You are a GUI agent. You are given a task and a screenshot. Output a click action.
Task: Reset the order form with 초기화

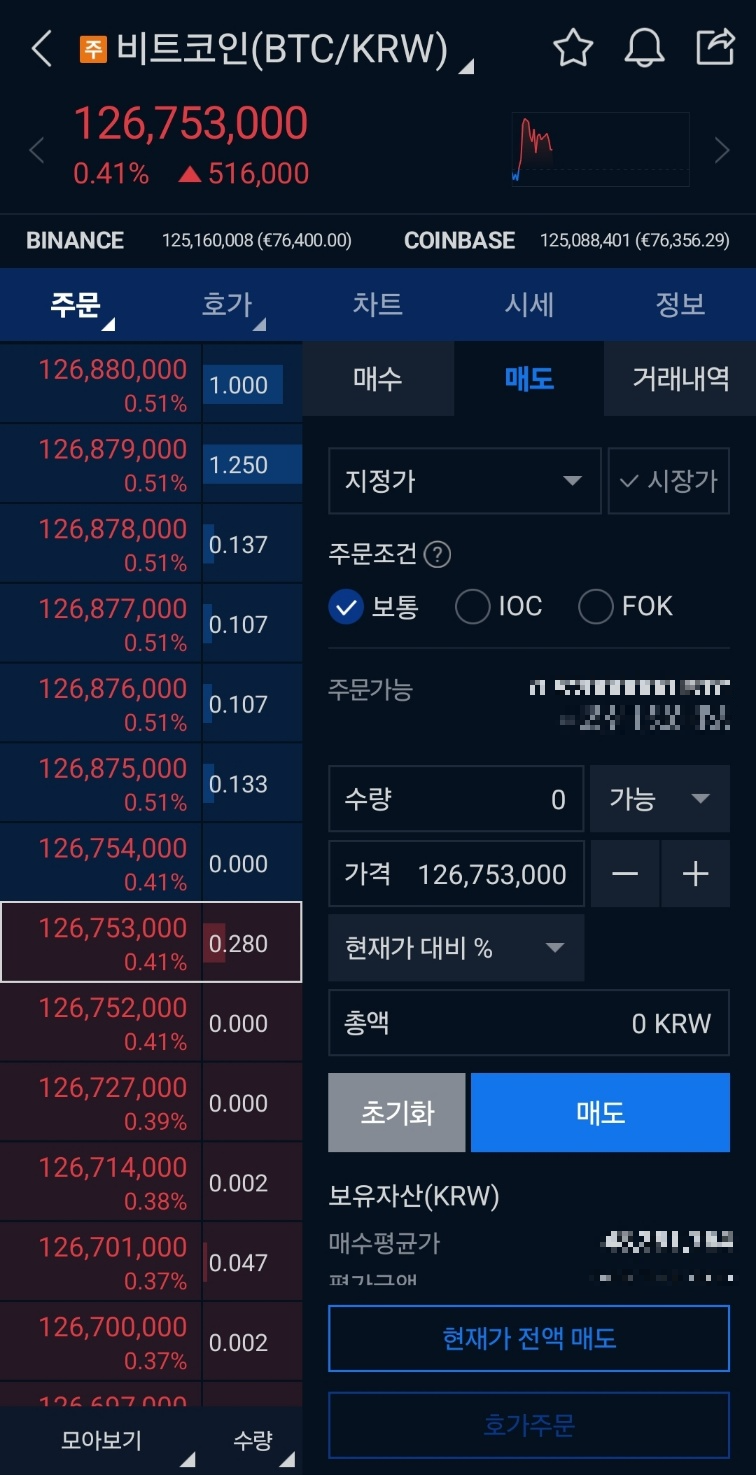[397, 1112]
